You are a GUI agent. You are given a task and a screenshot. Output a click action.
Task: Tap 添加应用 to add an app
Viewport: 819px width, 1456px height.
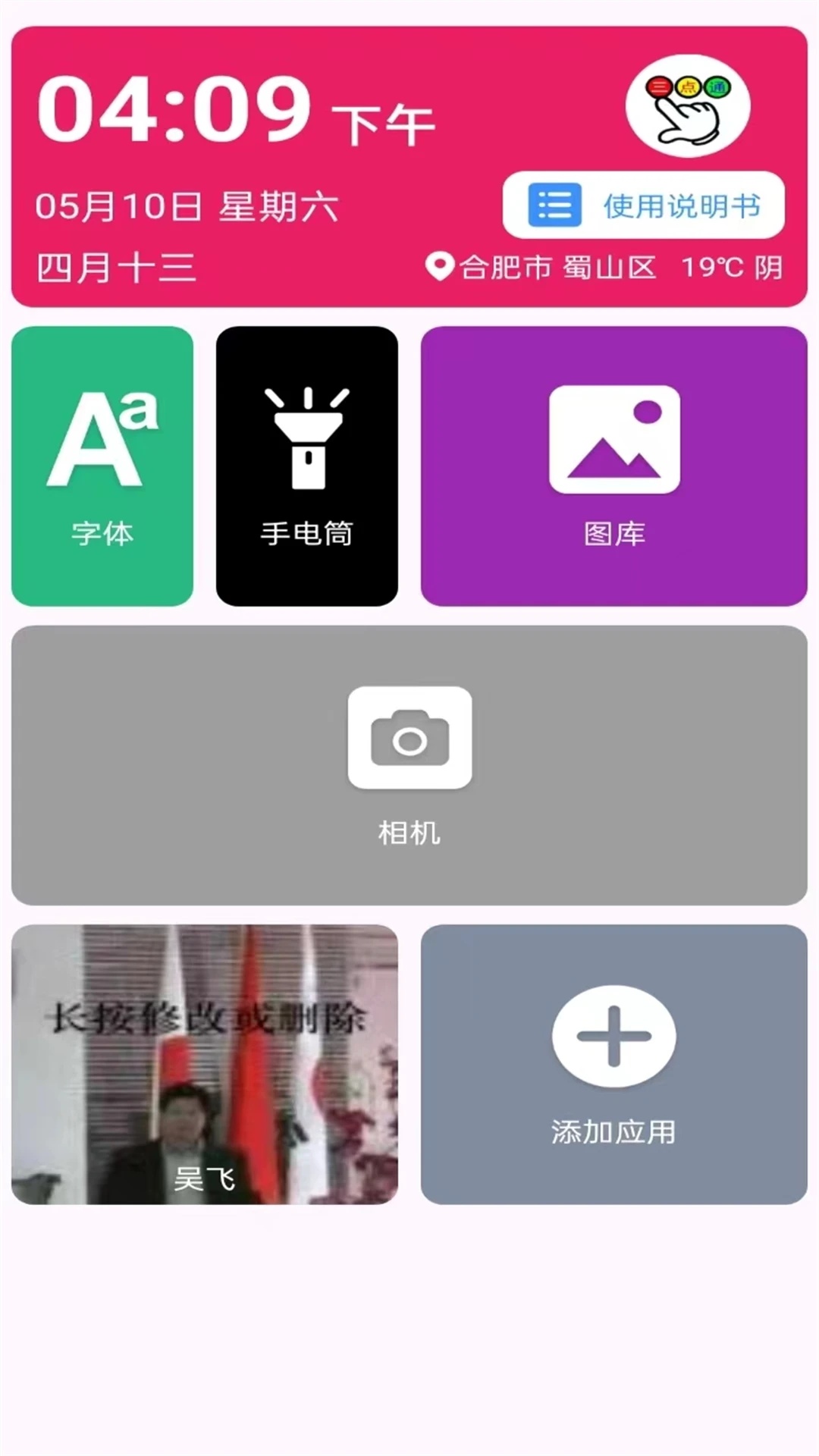[x=613, y=1064]
